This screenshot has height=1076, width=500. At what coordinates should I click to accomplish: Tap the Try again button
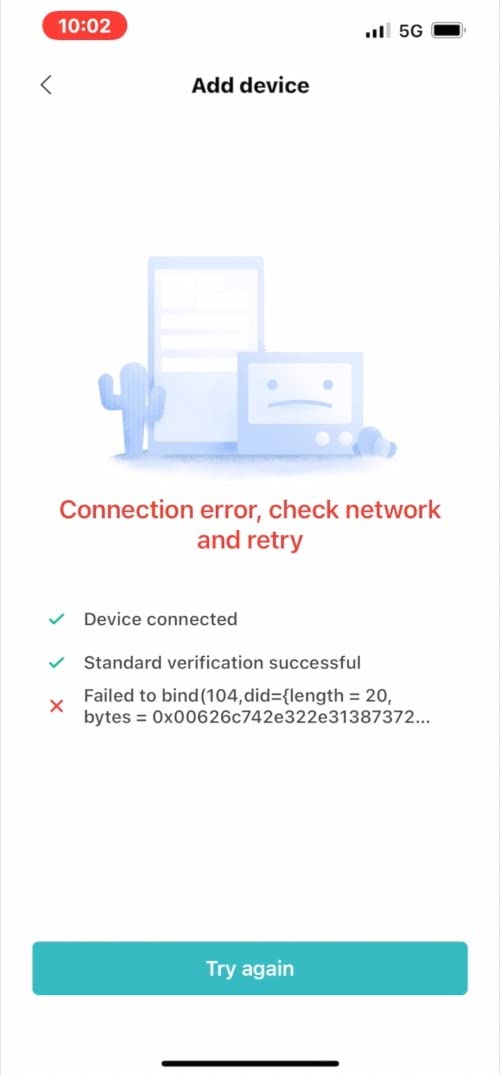click(250, 968)
